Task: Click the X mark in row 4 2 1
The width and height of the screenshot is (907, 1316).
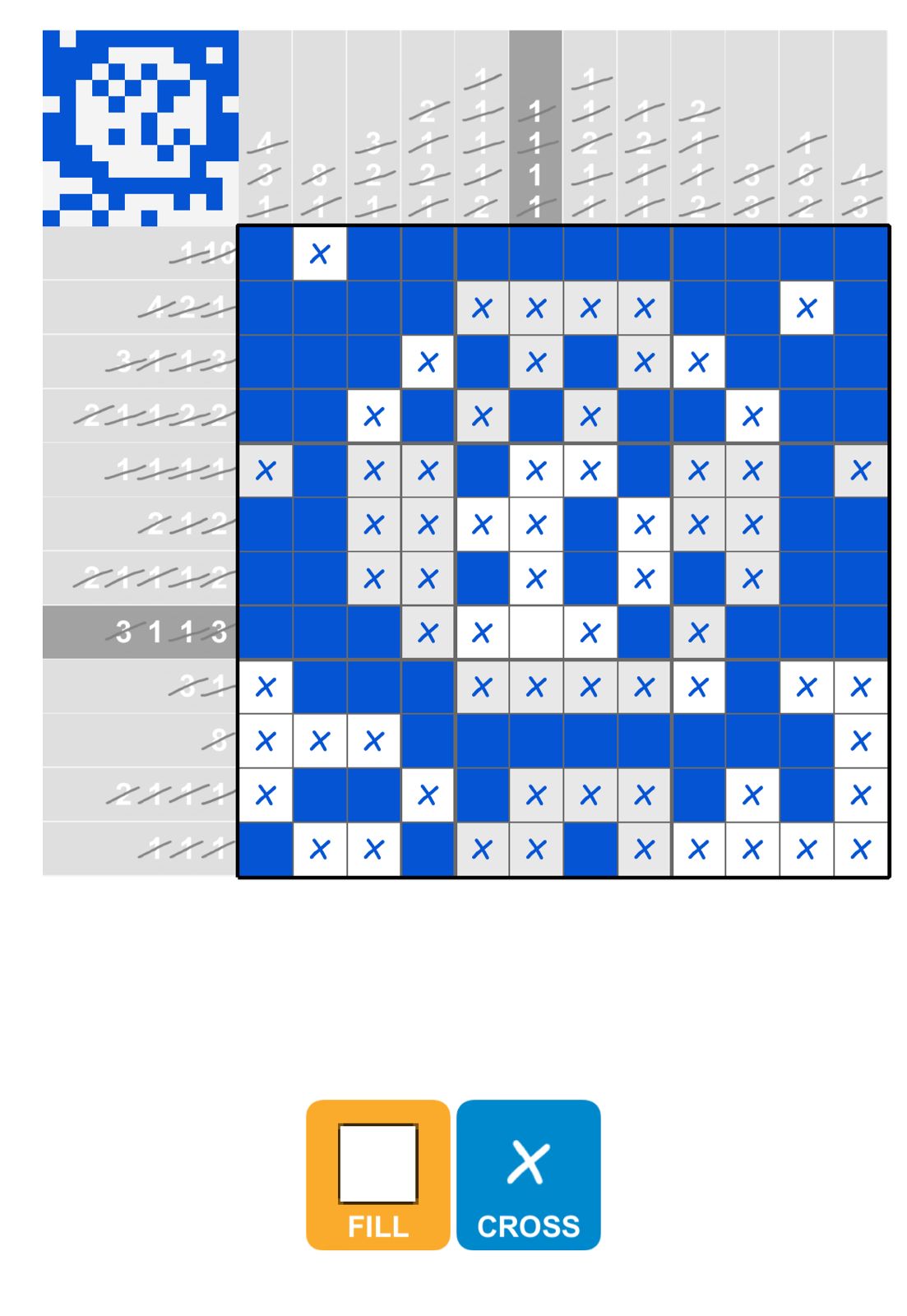Action: 483,307
